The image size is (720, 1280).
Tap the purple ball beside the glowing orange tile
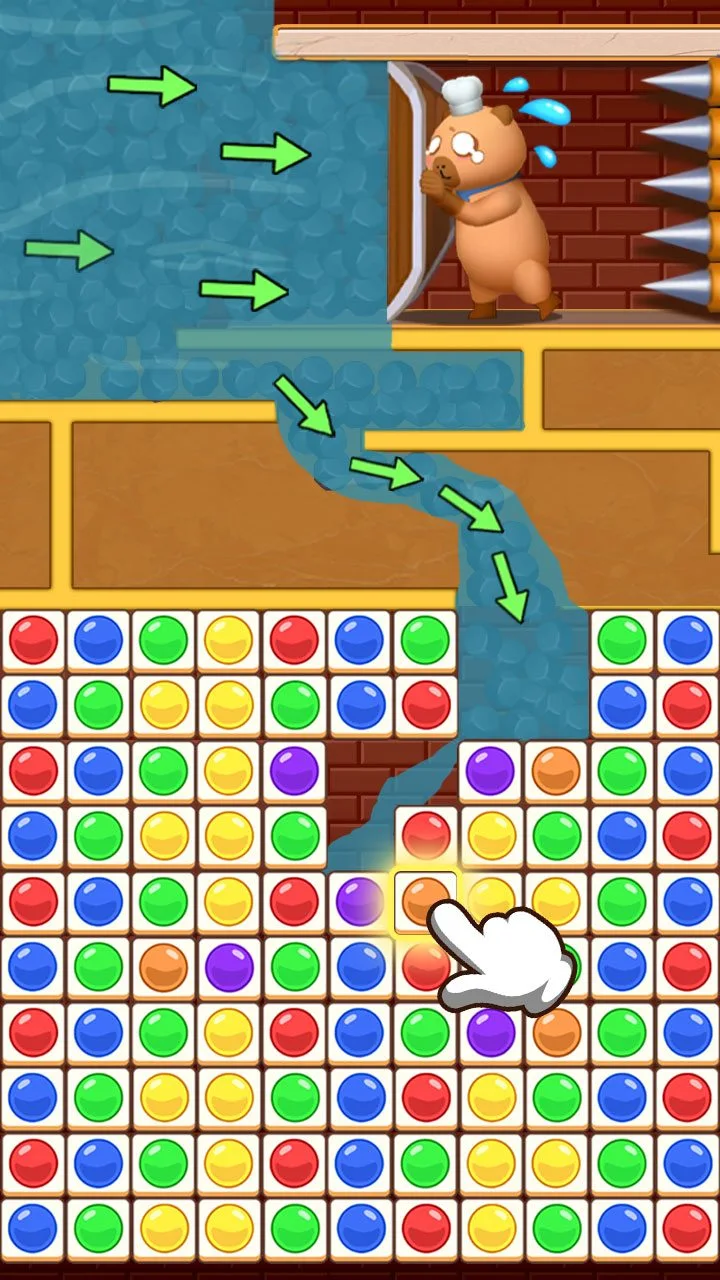coord(360,901)
